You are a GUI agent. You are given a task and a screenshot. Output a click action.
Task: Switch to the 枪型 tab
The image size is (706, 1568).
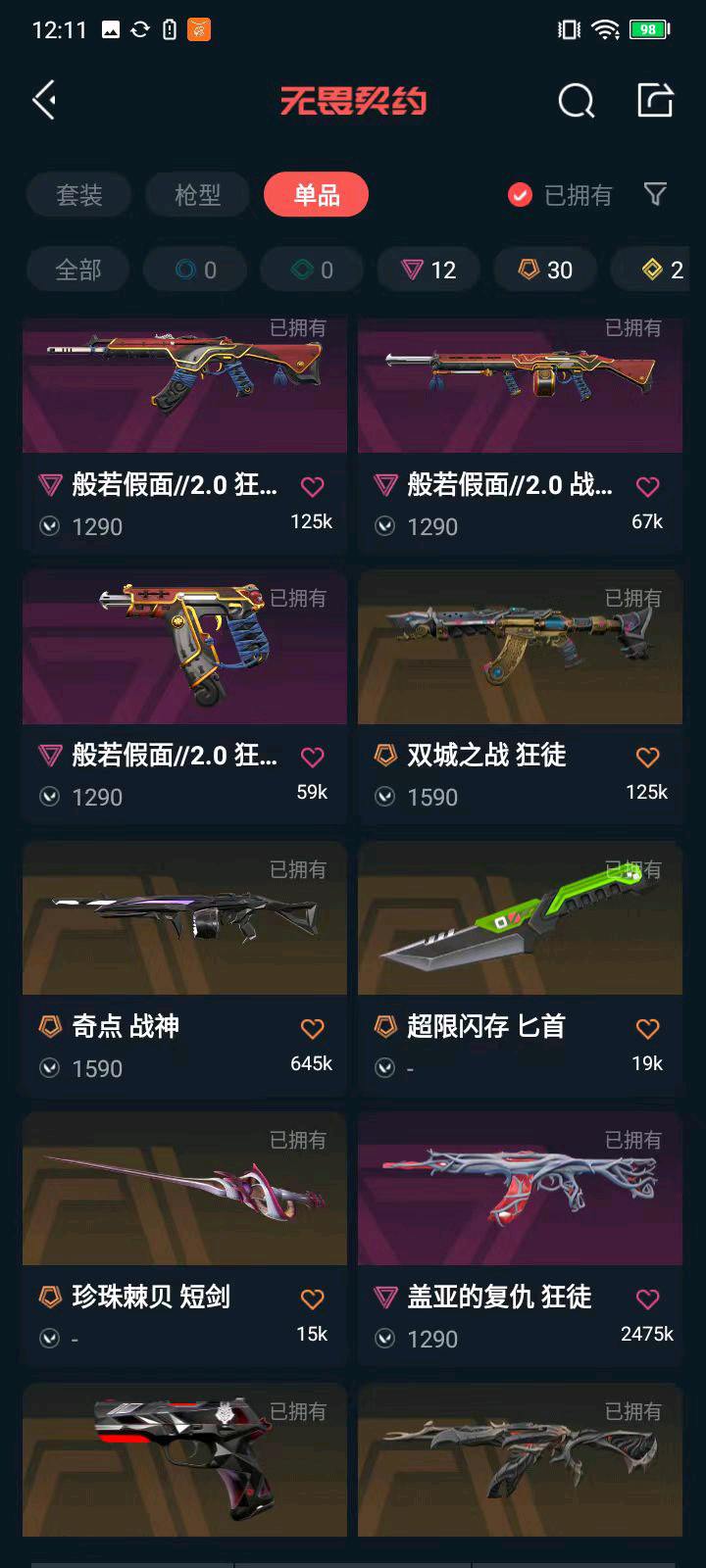tap(197, 195)
